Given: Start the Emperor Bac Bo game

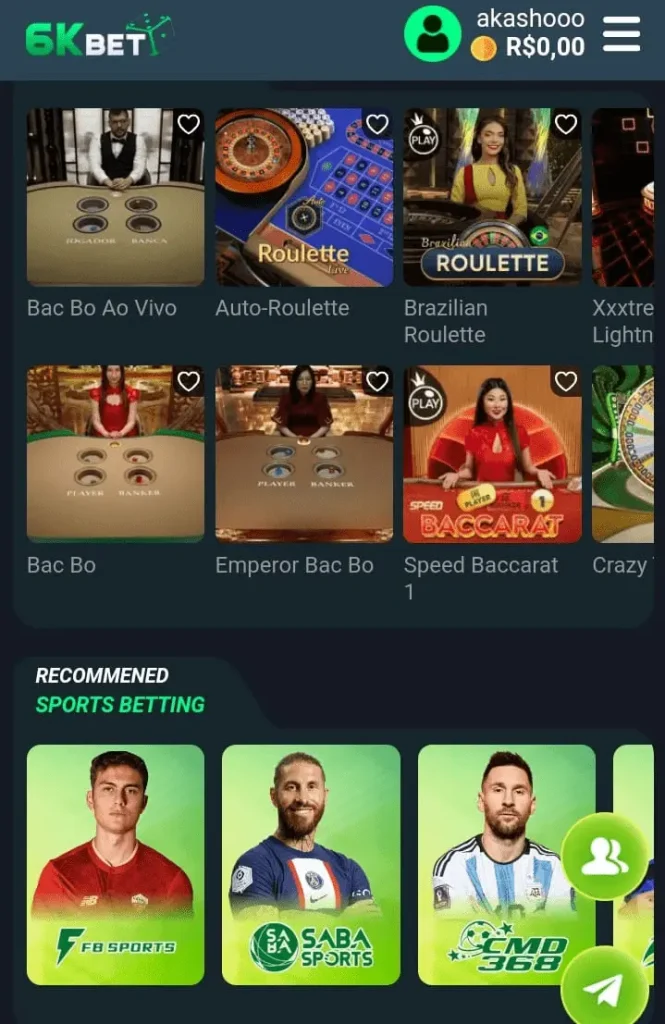Looking at the screenshot, I should 304,454.
